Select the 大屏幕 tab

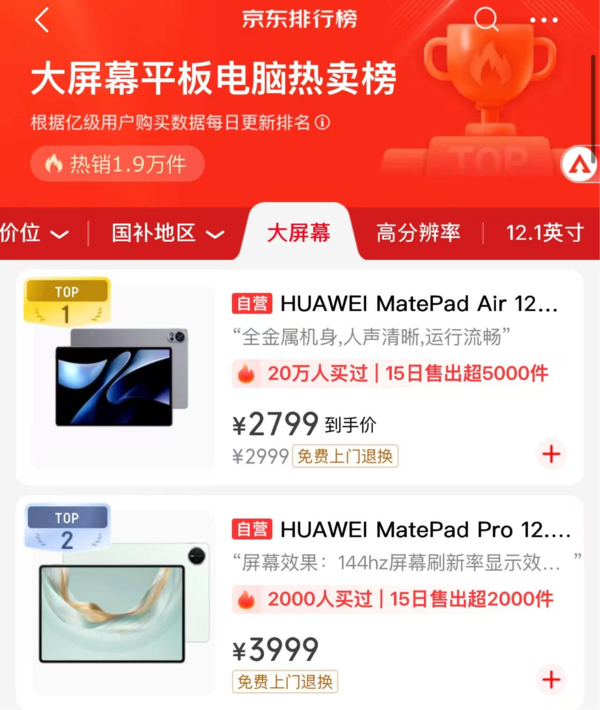point(298,233)
